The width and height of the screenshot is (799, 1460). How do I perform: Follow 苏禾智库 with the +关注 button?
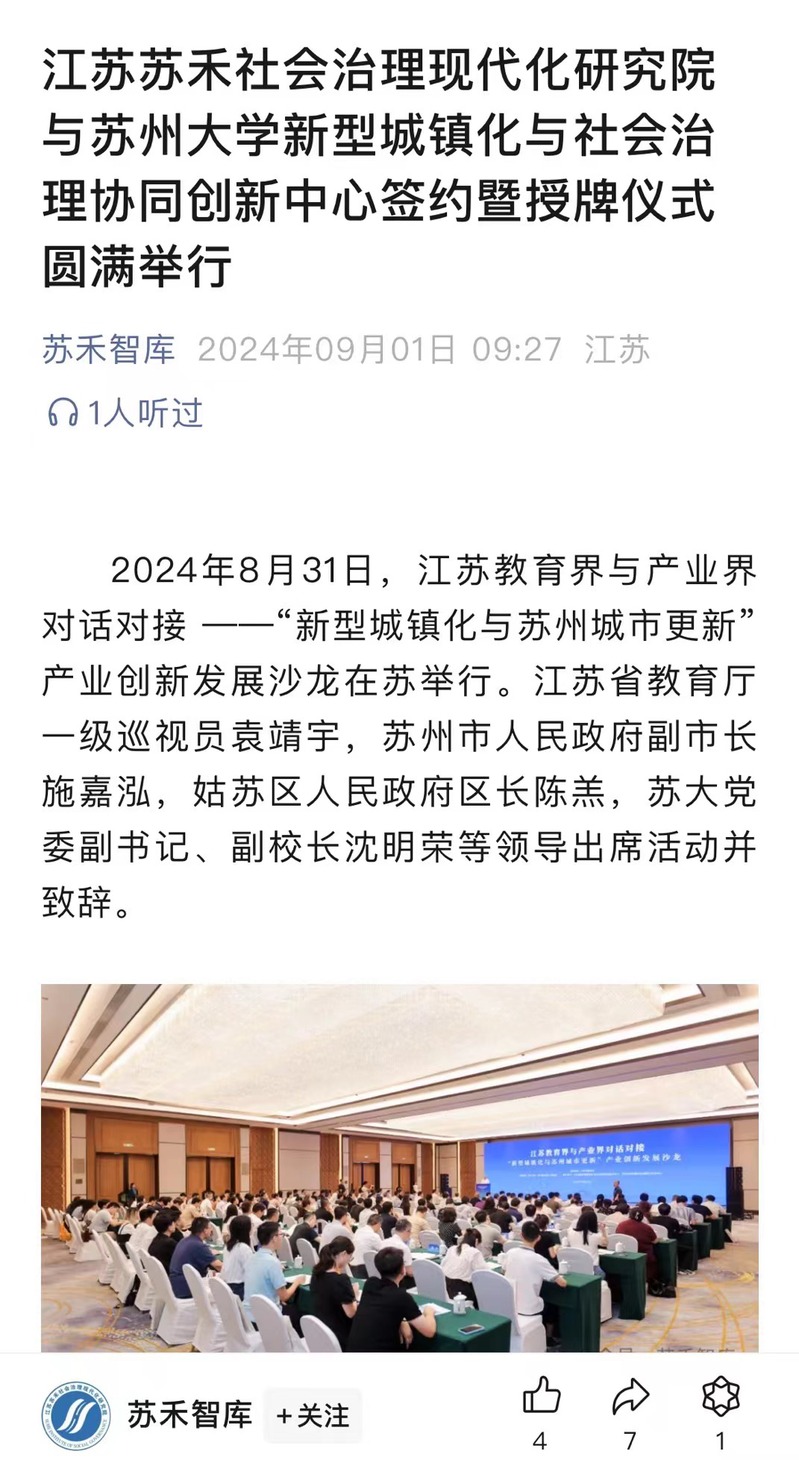coord(313,1415)
